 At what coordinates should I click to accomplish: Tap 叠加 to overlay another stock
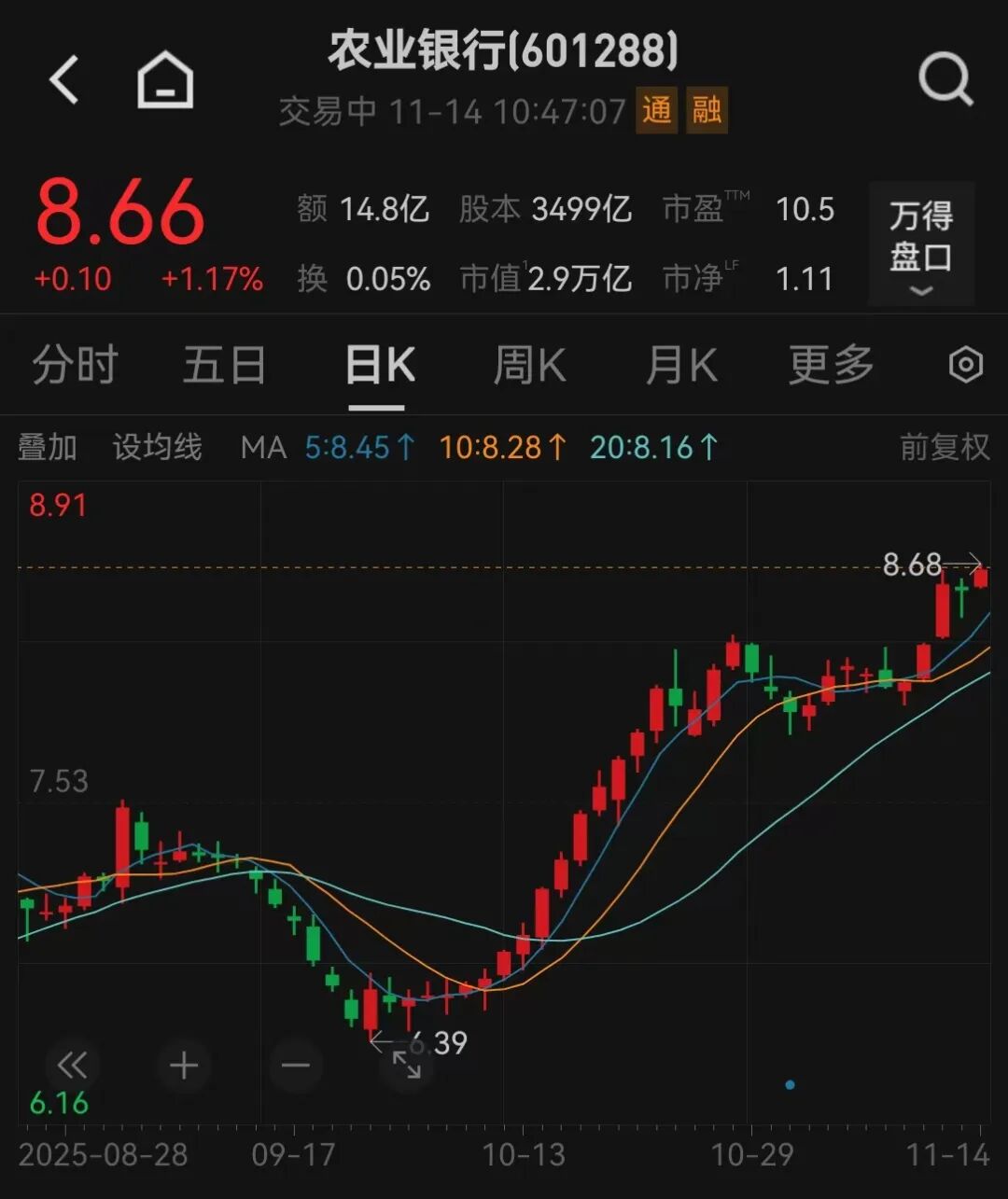pos(48,448)
